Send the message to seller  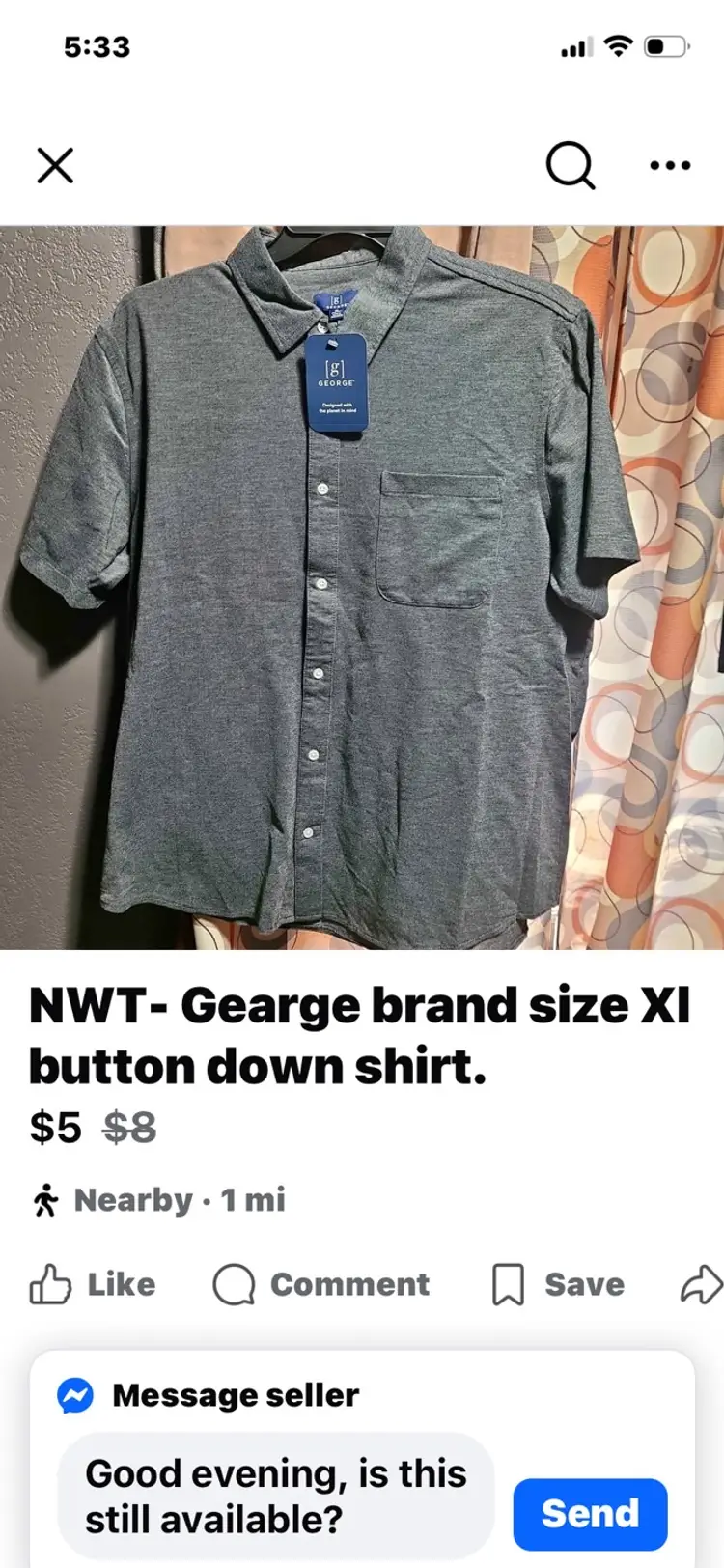click(590, 1513)
